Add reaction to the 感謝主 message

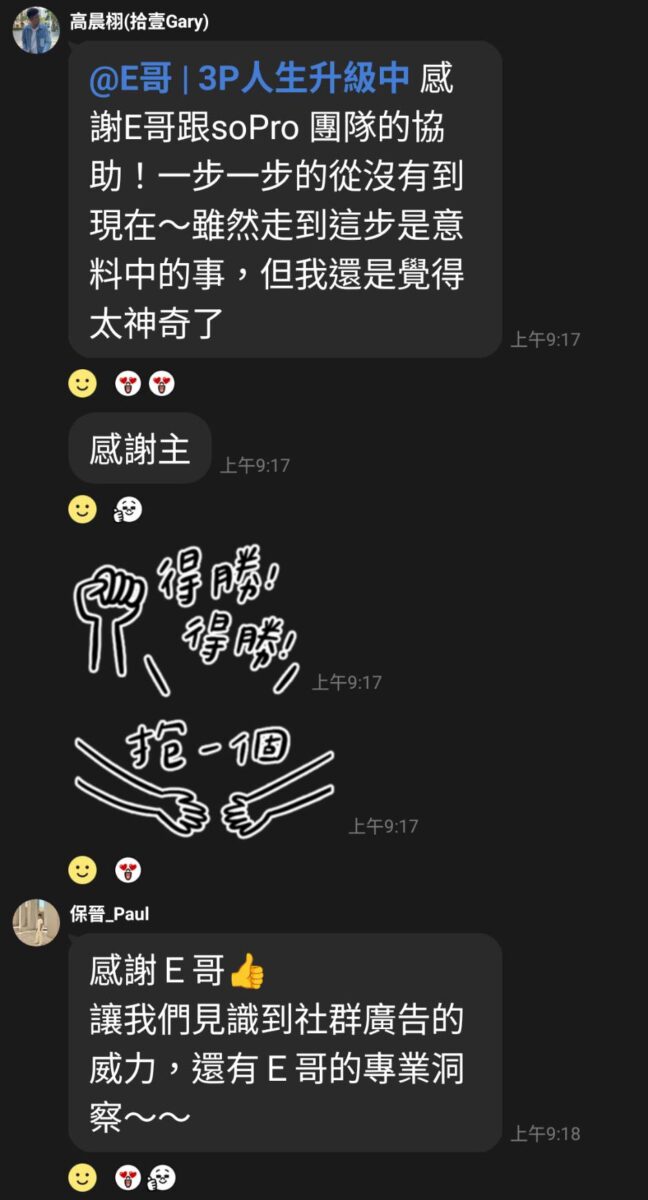pyautogui.click(x=82, y=510)
